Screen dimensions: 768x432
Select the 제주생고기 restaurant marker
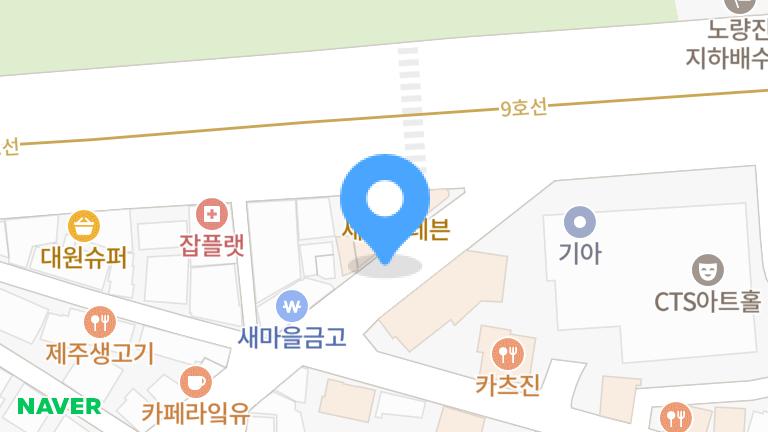point(100,321)
